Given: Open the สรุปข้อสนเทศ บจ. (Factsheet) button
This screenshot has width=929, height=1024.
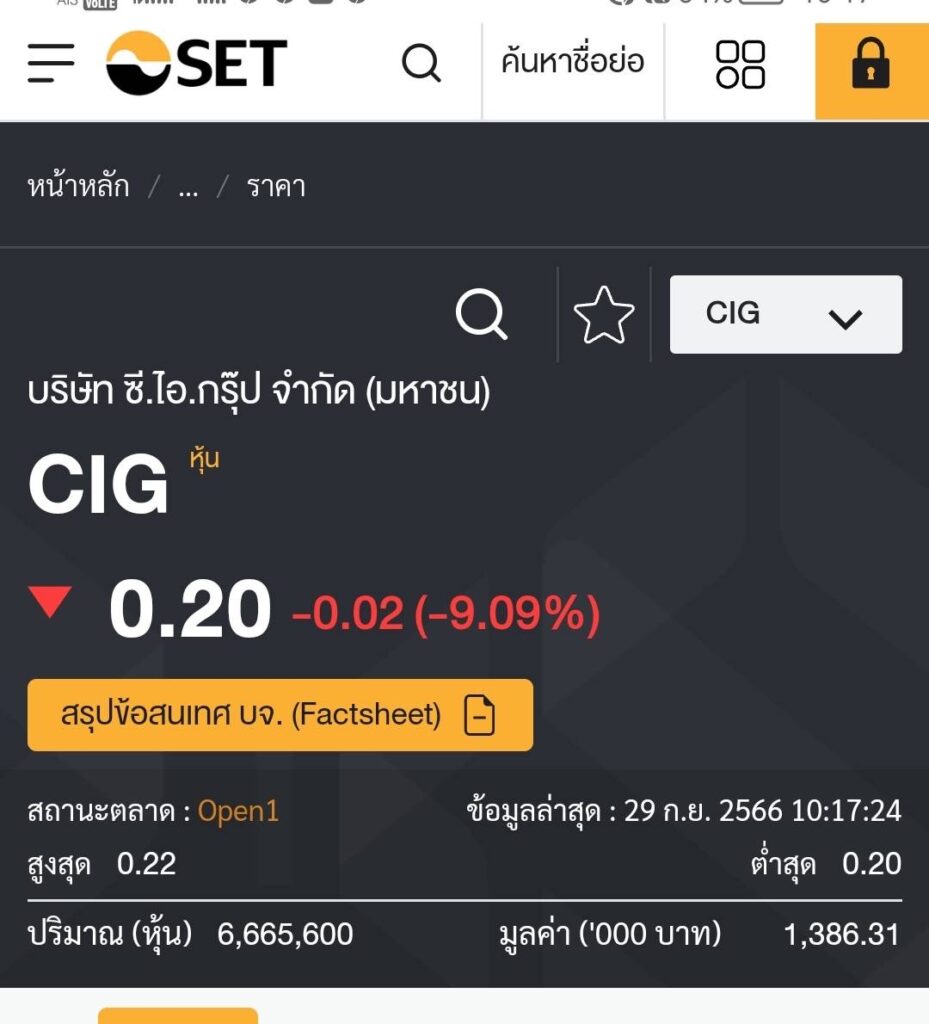Looking at the screenshot, I should pyautogui.click(x=280, y=715).
